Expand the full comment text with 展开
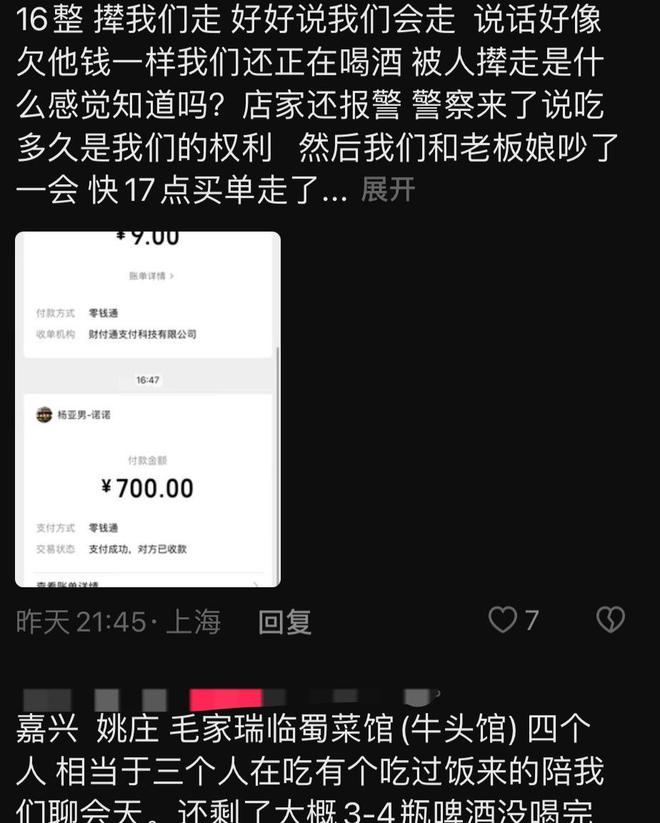The width and height of the screenshot is (660, 823). pos(387,190)
